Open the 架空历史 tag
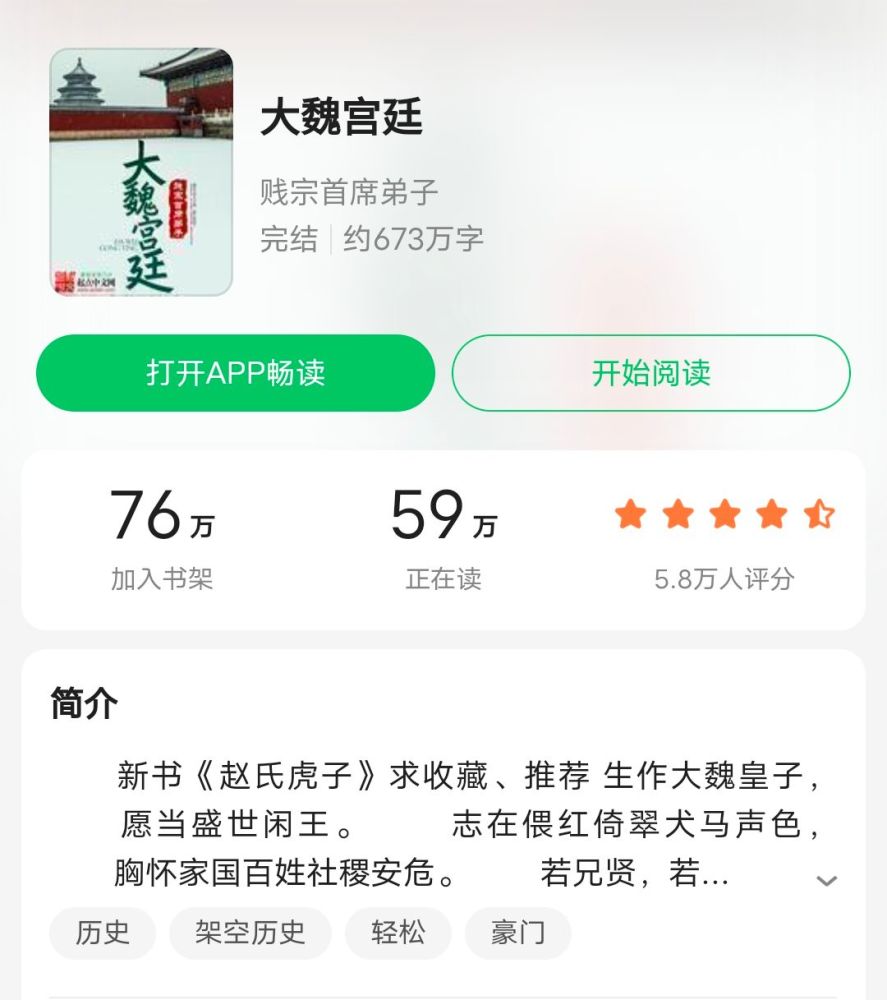The height and width of the screenshot is (1000, 887). (250, 933)
